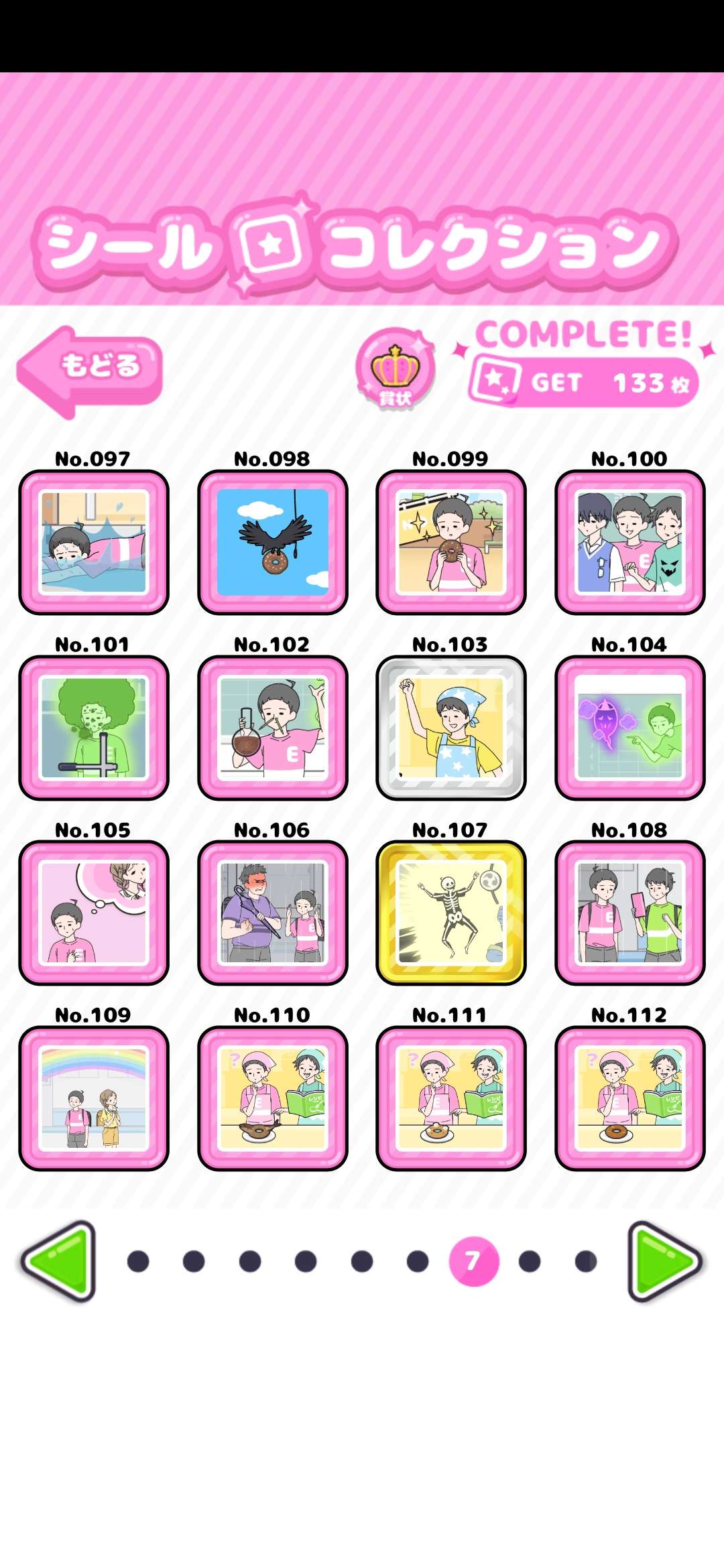The height and width of the screenshot is (1568, 724).
Task: Select sticker No.100 three boys
Action: coord(630,542)
